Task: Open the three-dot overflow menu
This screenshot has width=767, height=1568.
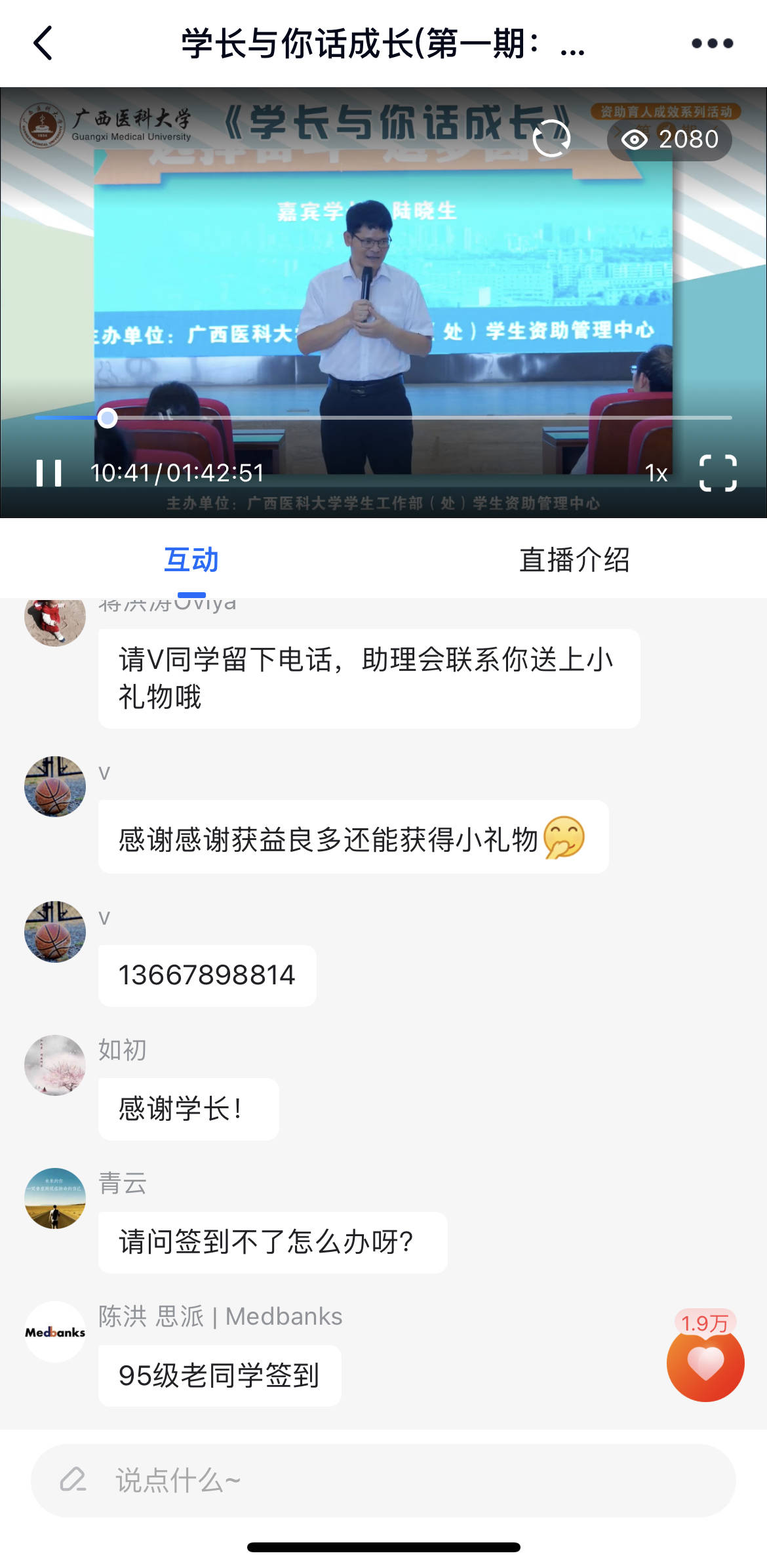Action: pyautogui.click(x=712, y=43)
